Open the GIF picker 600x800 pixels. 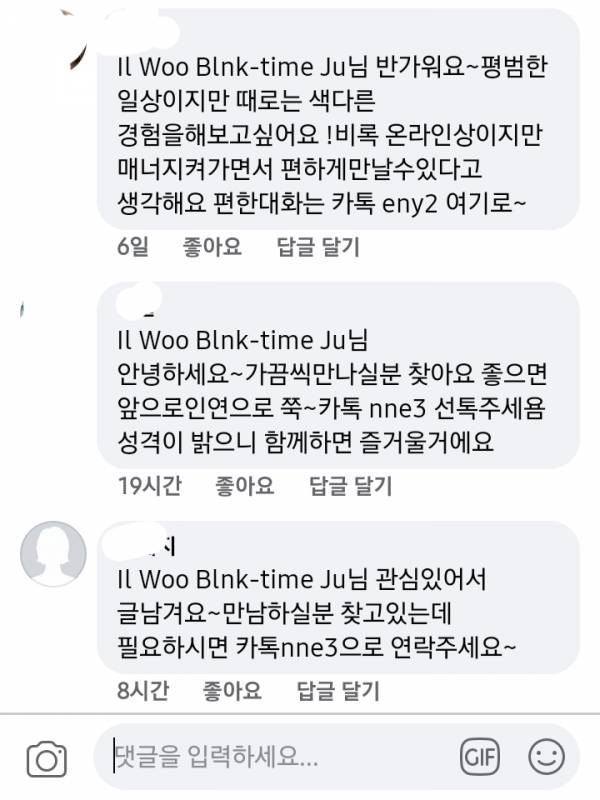point(479,757)
